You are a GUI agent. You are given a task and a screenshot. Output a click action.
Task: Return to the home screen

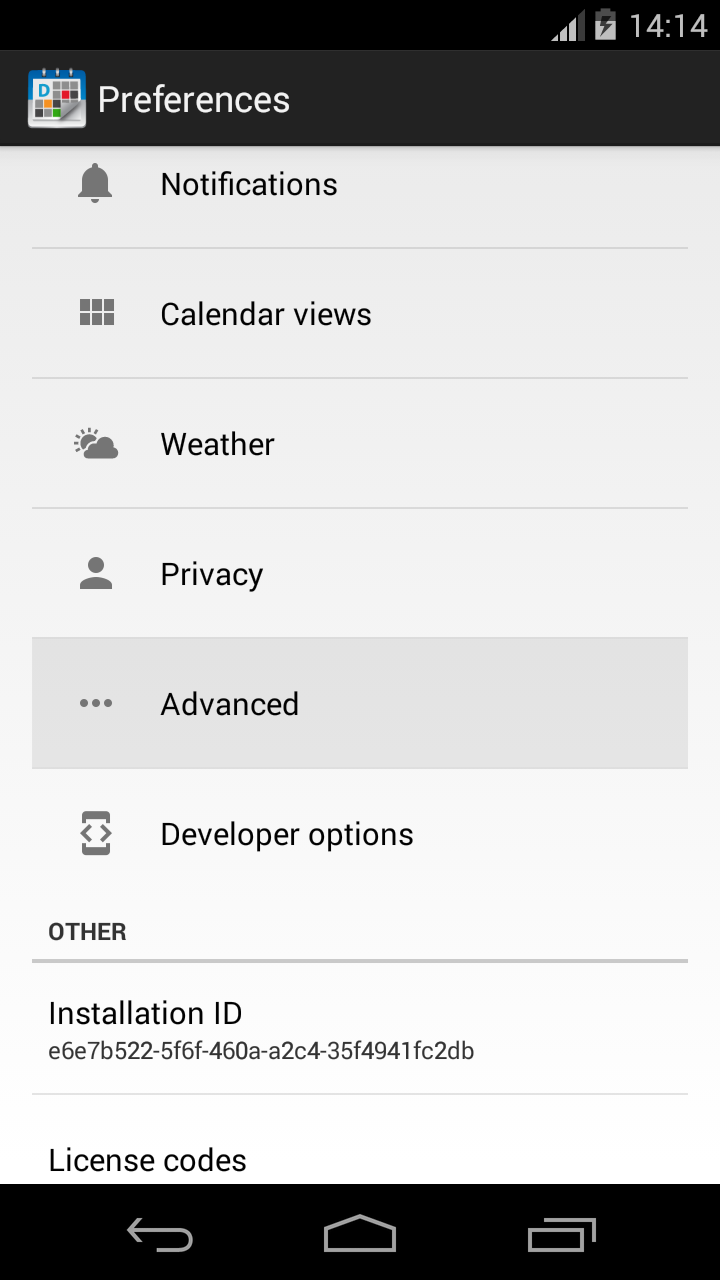click(x=360, y=1235)
